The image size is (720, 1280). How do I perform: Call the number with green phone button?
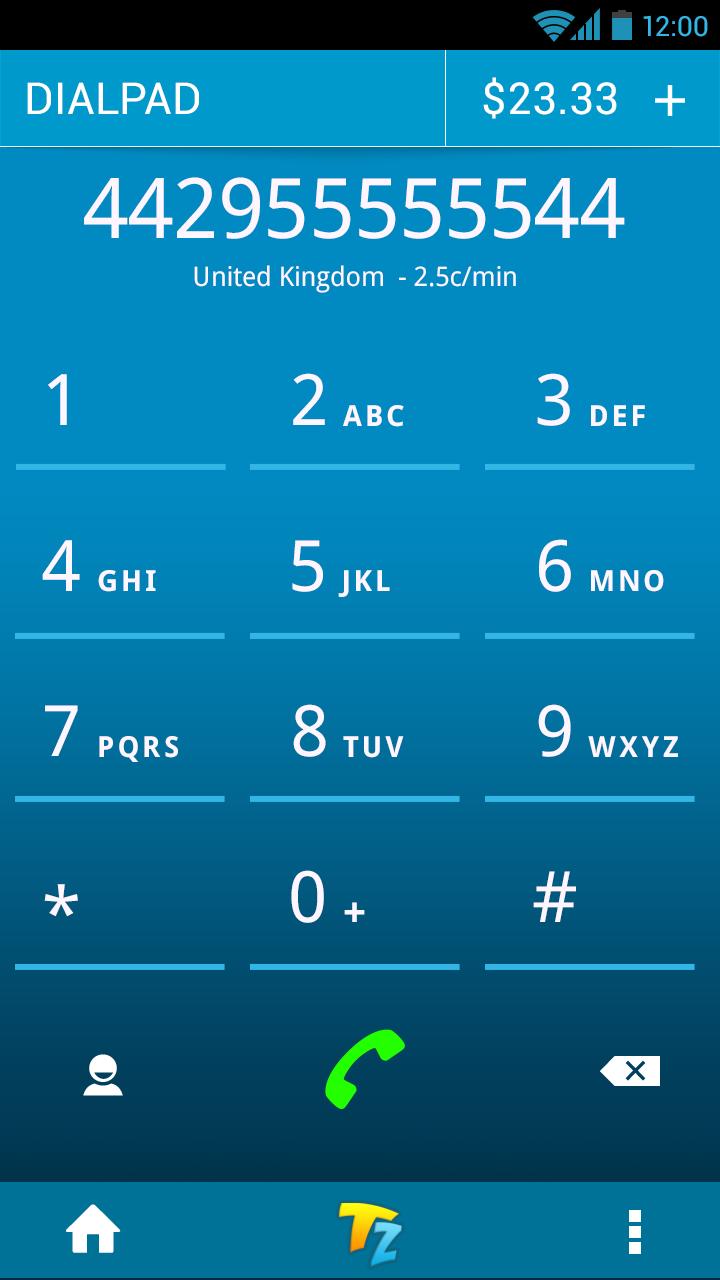365,1070
